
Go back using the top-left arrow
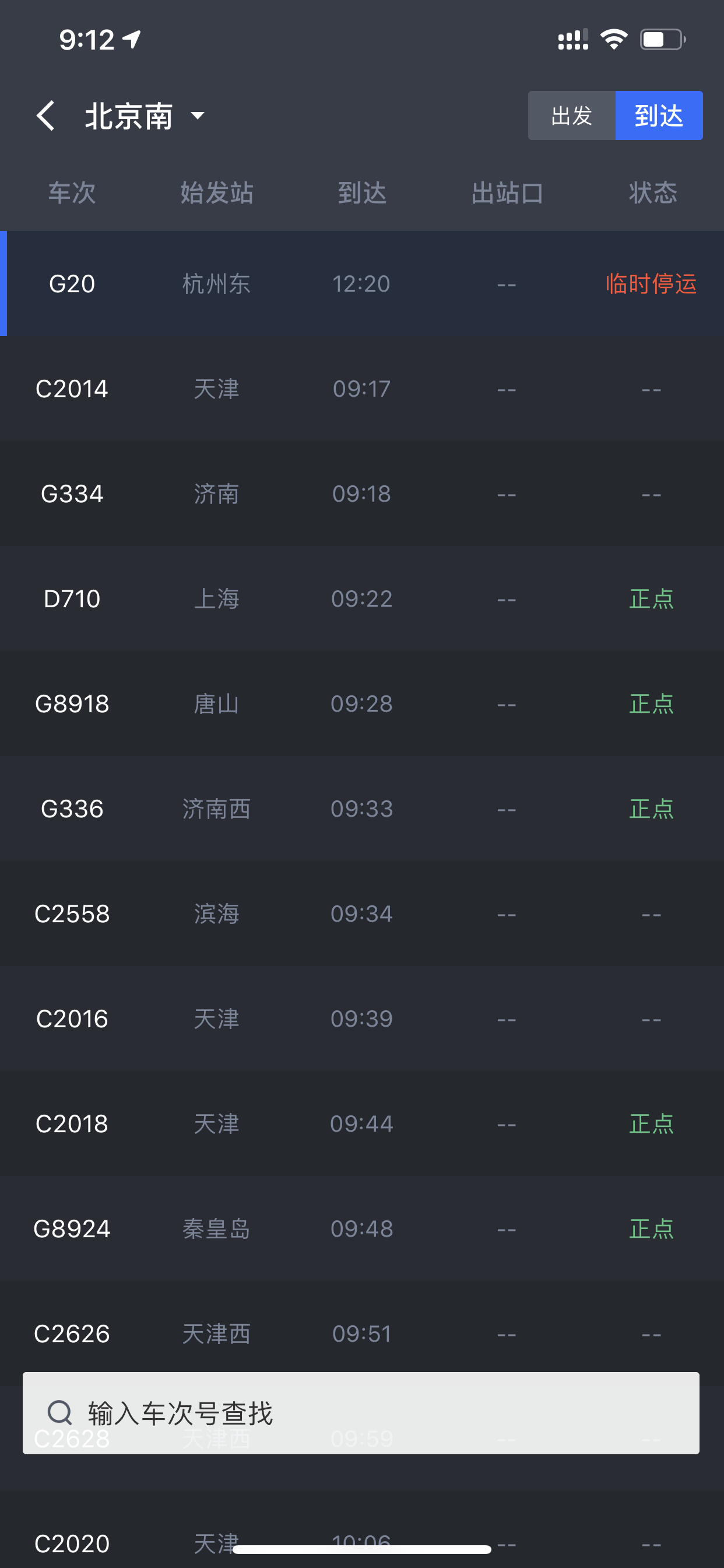click(x=46, y=116)
